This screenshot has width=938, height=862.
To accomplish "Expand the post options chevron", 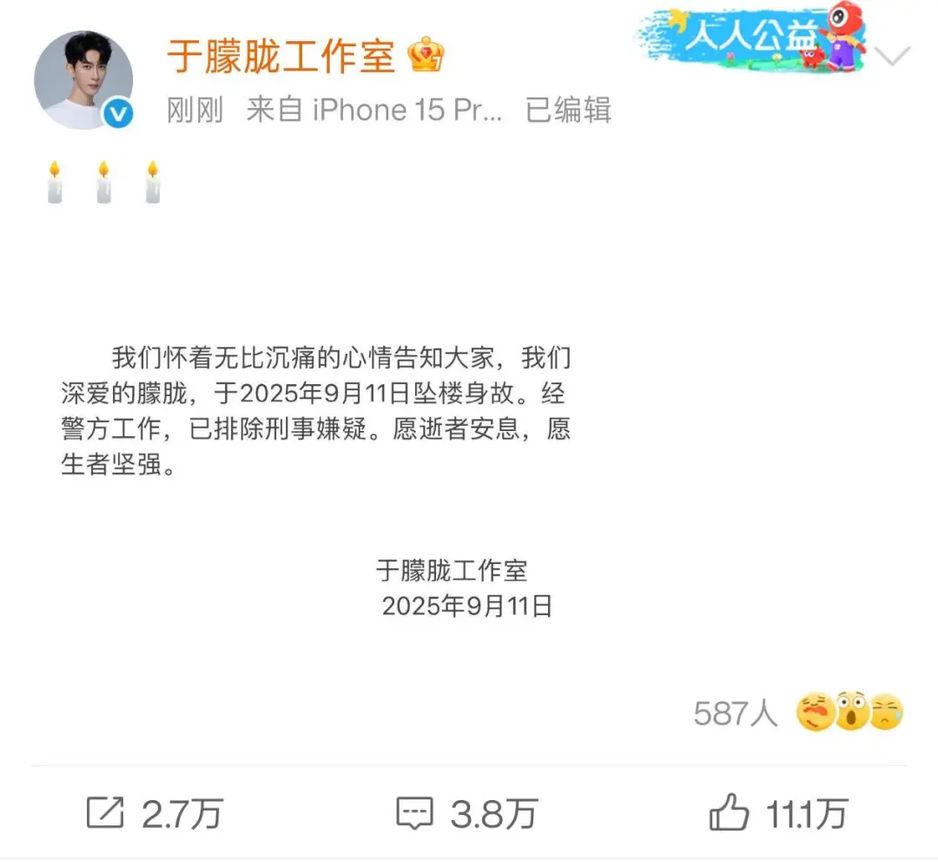I will click(x=892, y=56).
